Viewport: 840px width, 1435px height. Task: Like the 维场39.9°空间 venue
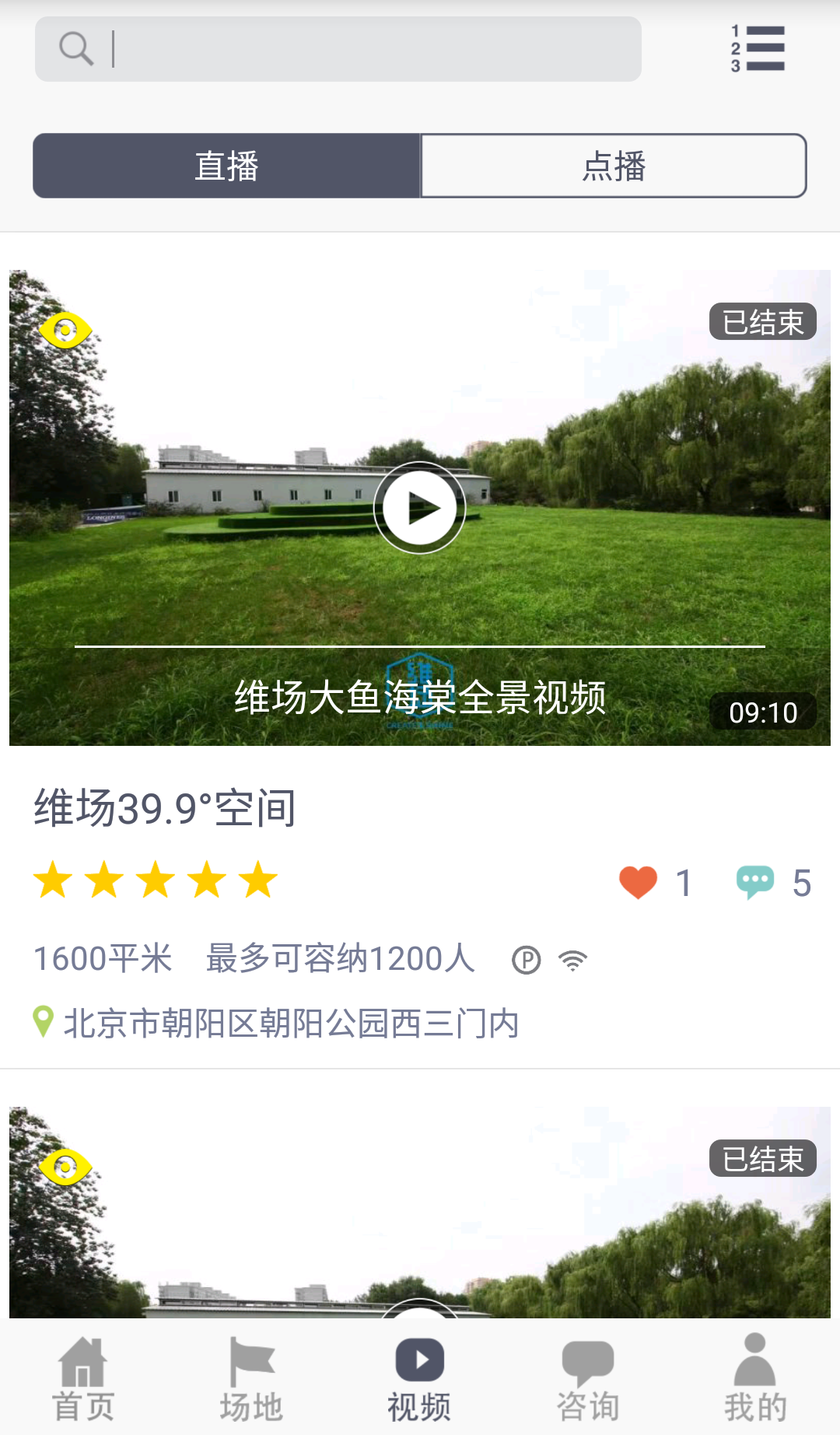coord(639,883)
